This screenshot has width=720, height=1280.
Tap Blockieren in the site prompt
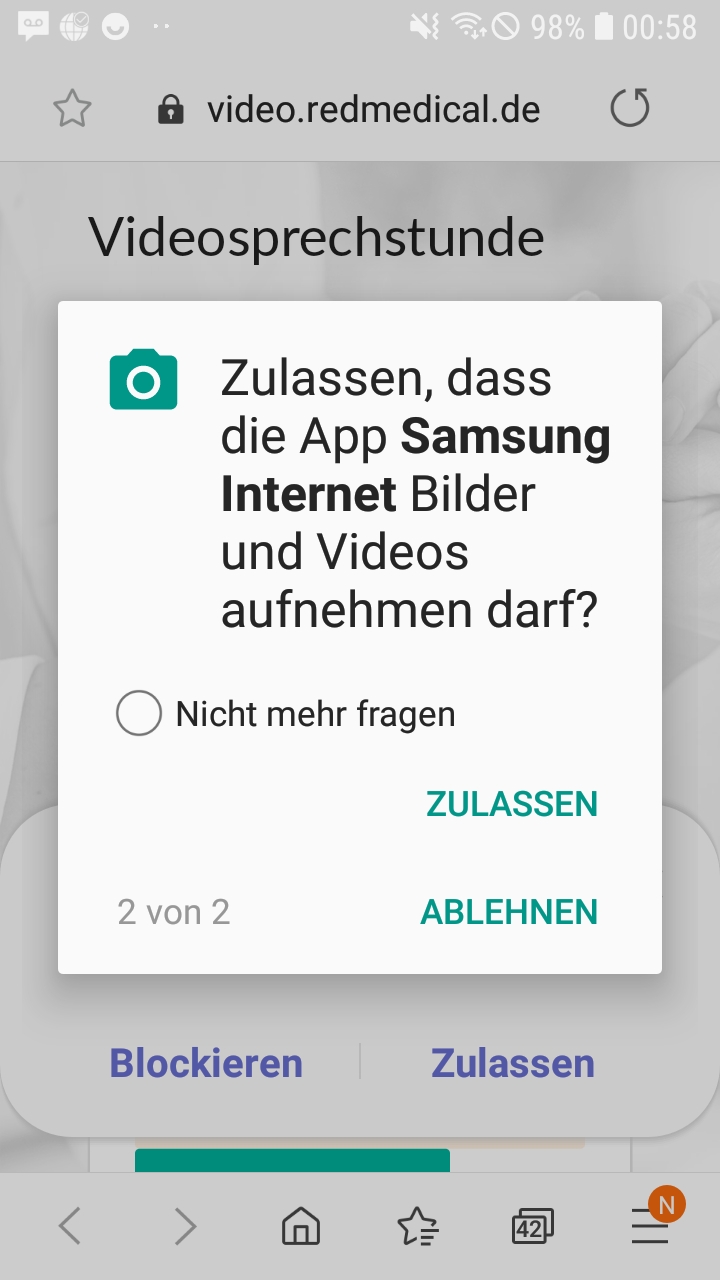[x=206, y=1063]
